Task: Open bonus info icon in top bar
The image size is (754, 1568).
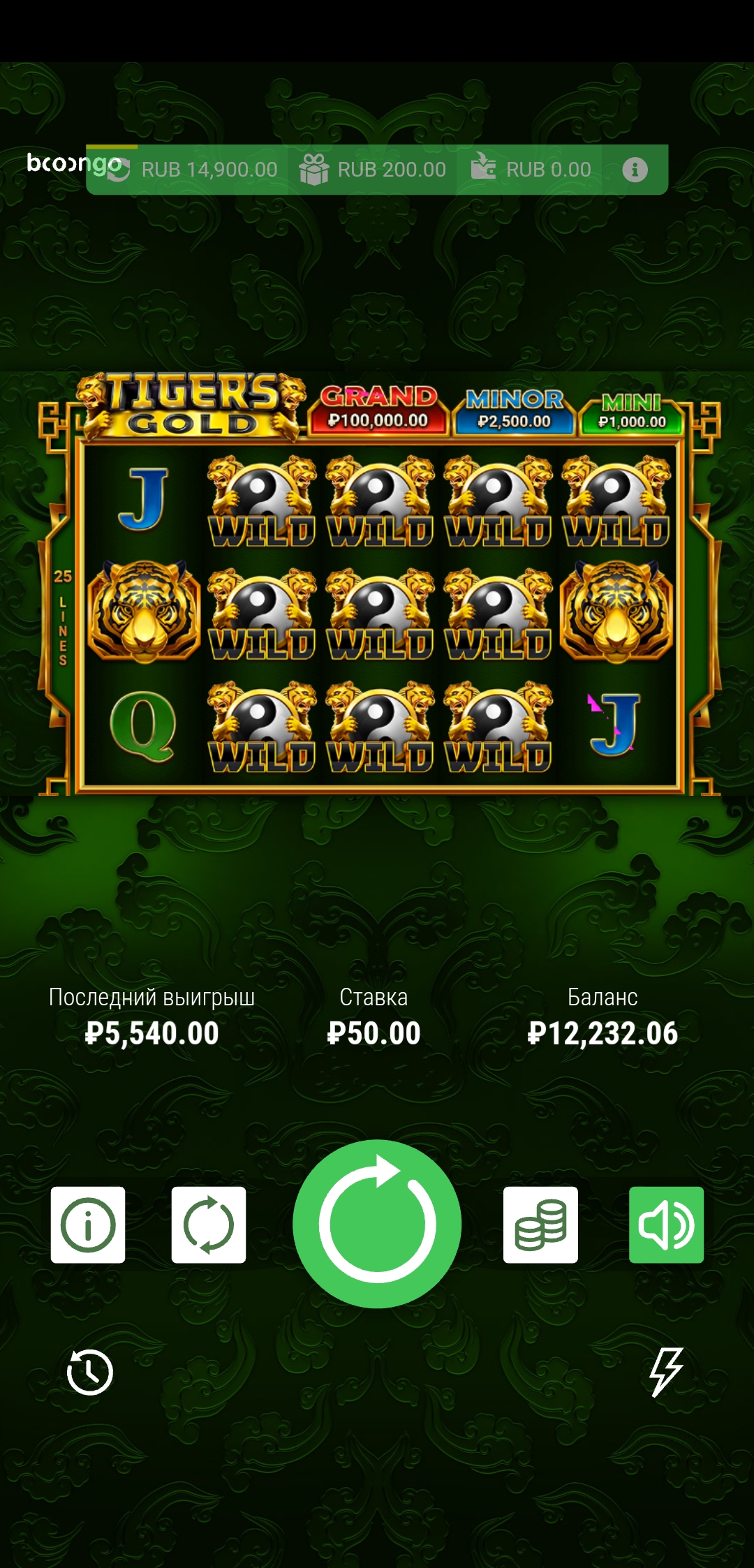Action: pos(635,170)
